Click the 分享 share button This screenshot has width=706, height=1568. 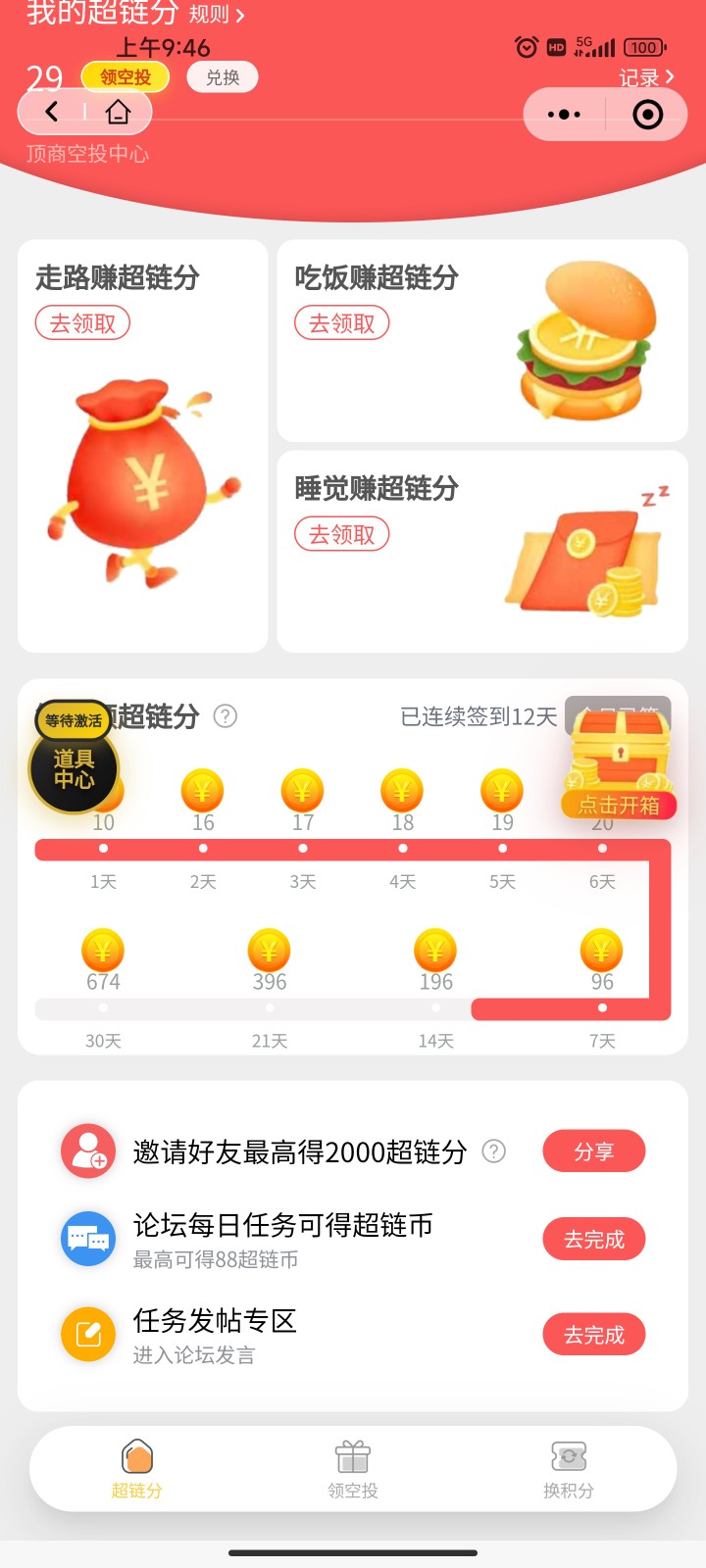(593, 1151)
